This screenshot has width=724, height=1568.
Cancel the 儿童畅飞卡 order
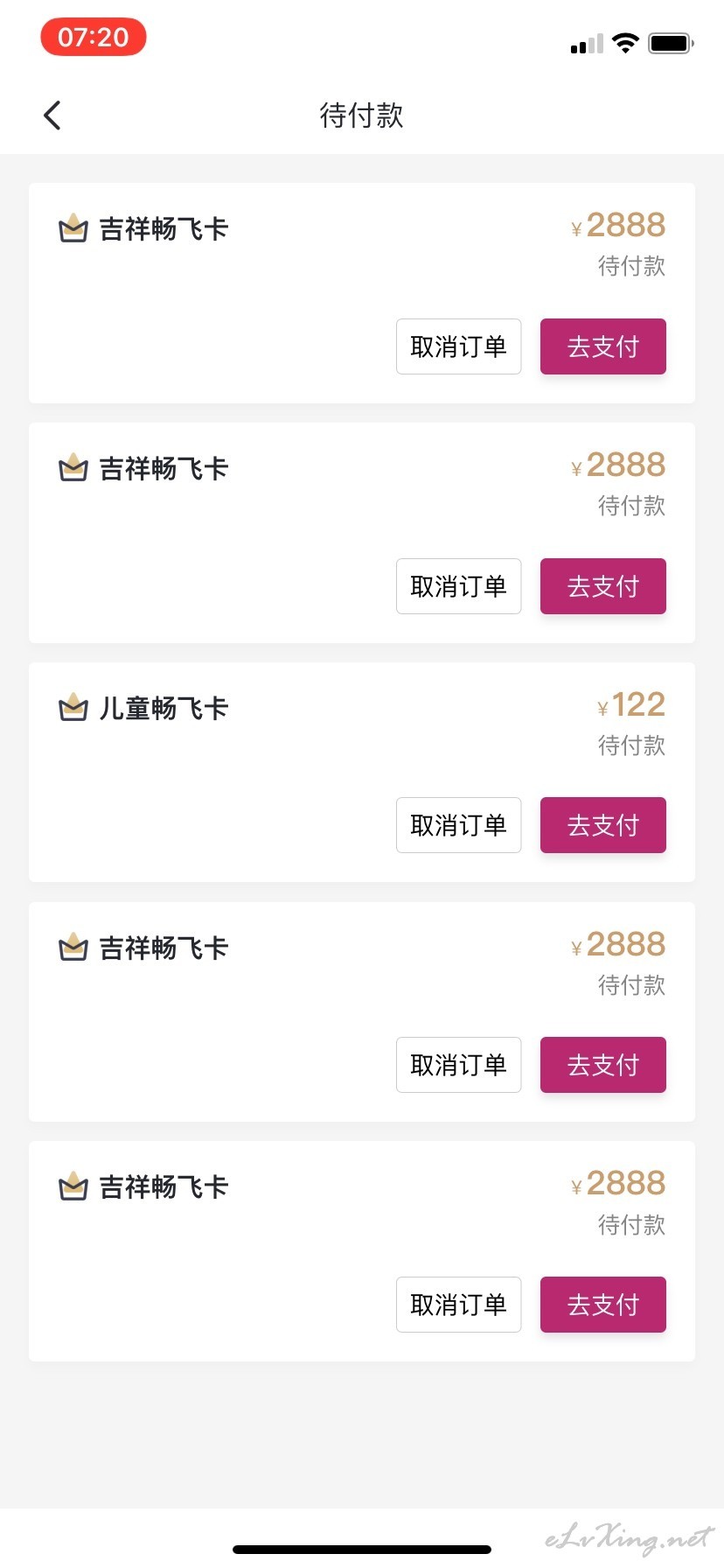(459, 825)
